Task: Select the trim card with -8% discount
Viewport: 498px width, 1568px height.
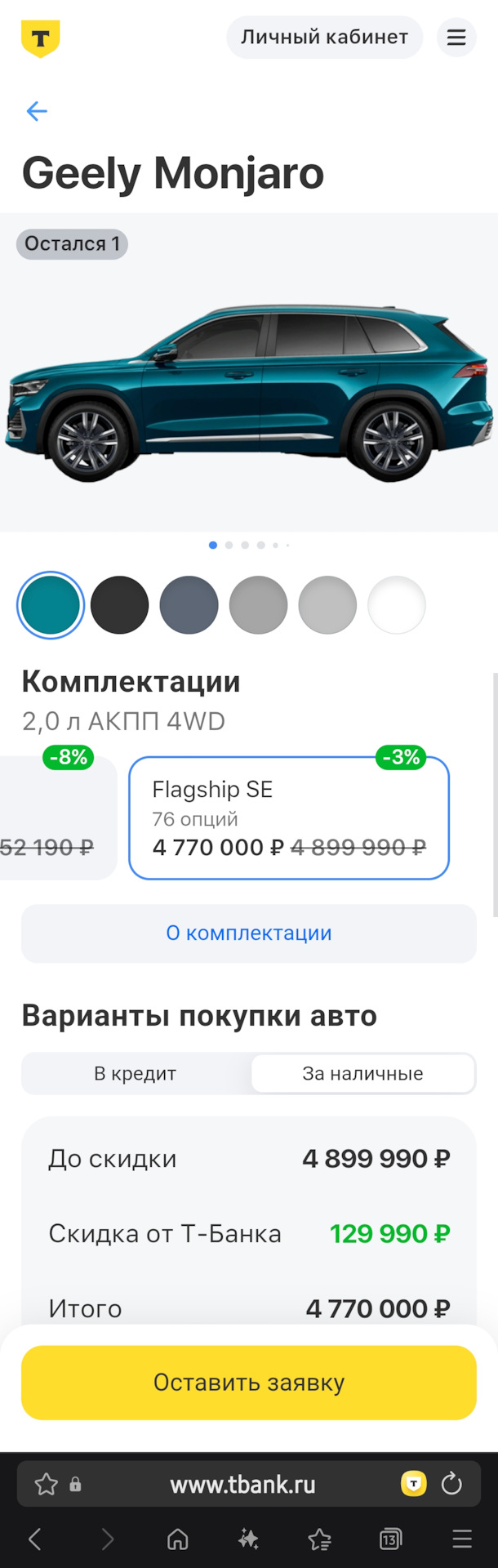Action: [x=57, y=818]
